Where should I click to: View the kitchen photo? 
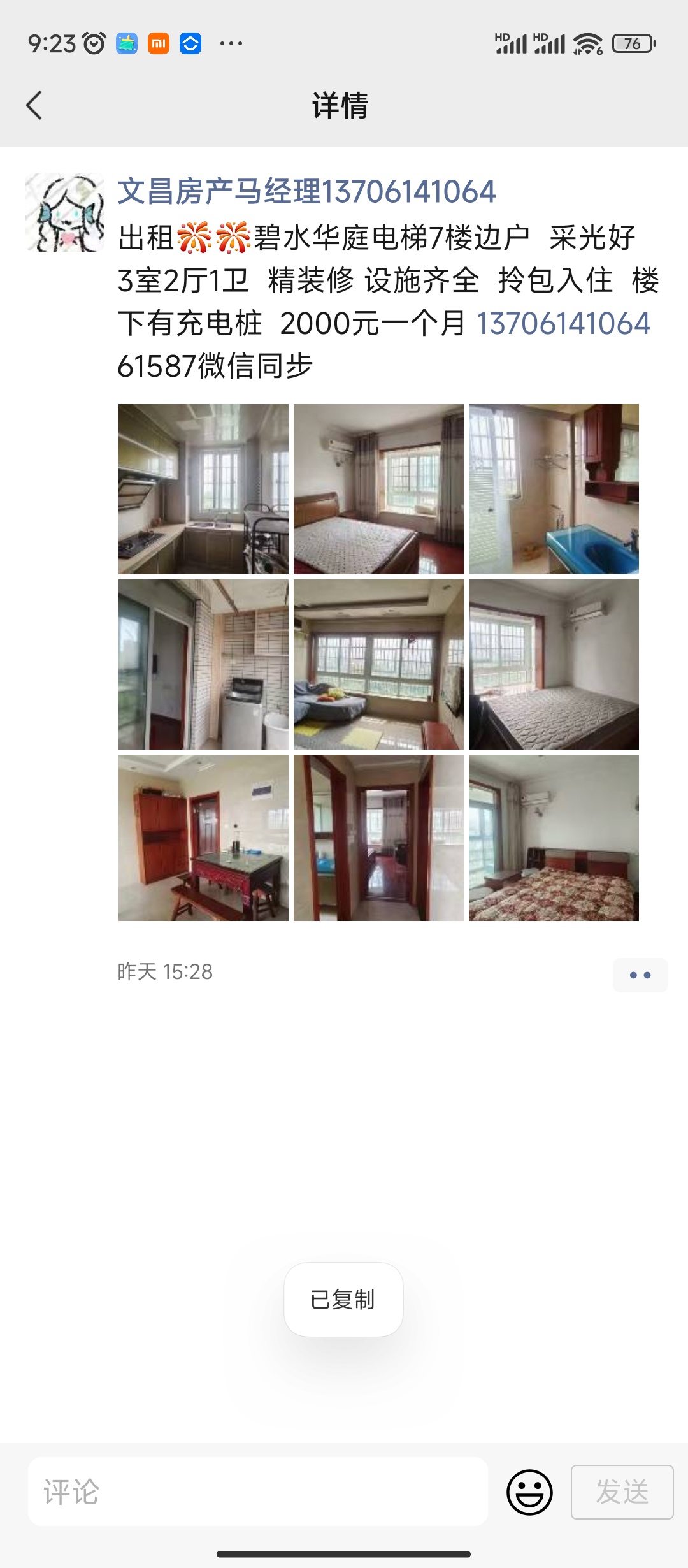(x=203, y=489)
